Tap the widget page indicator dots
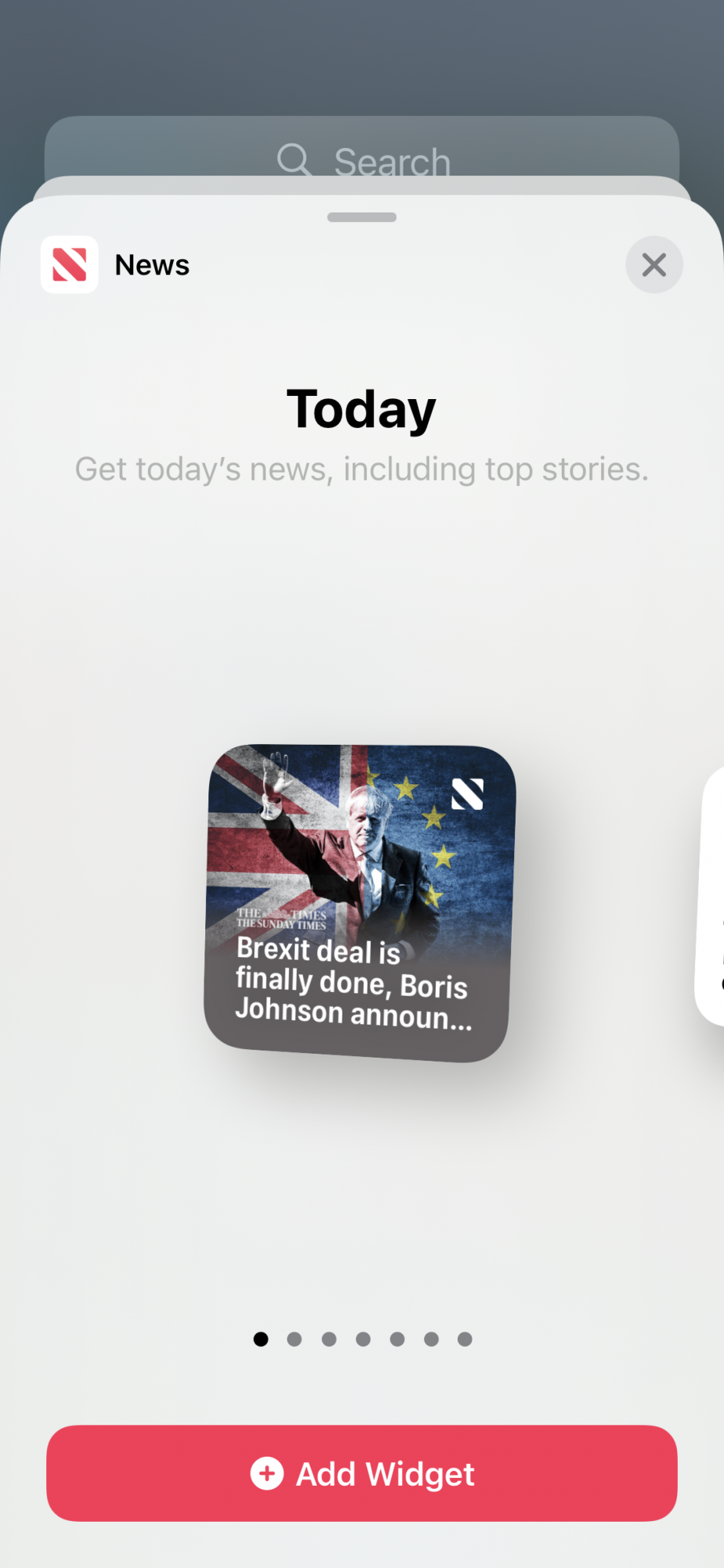Viewport: 724px width, 1568px height. (362, 1339)
